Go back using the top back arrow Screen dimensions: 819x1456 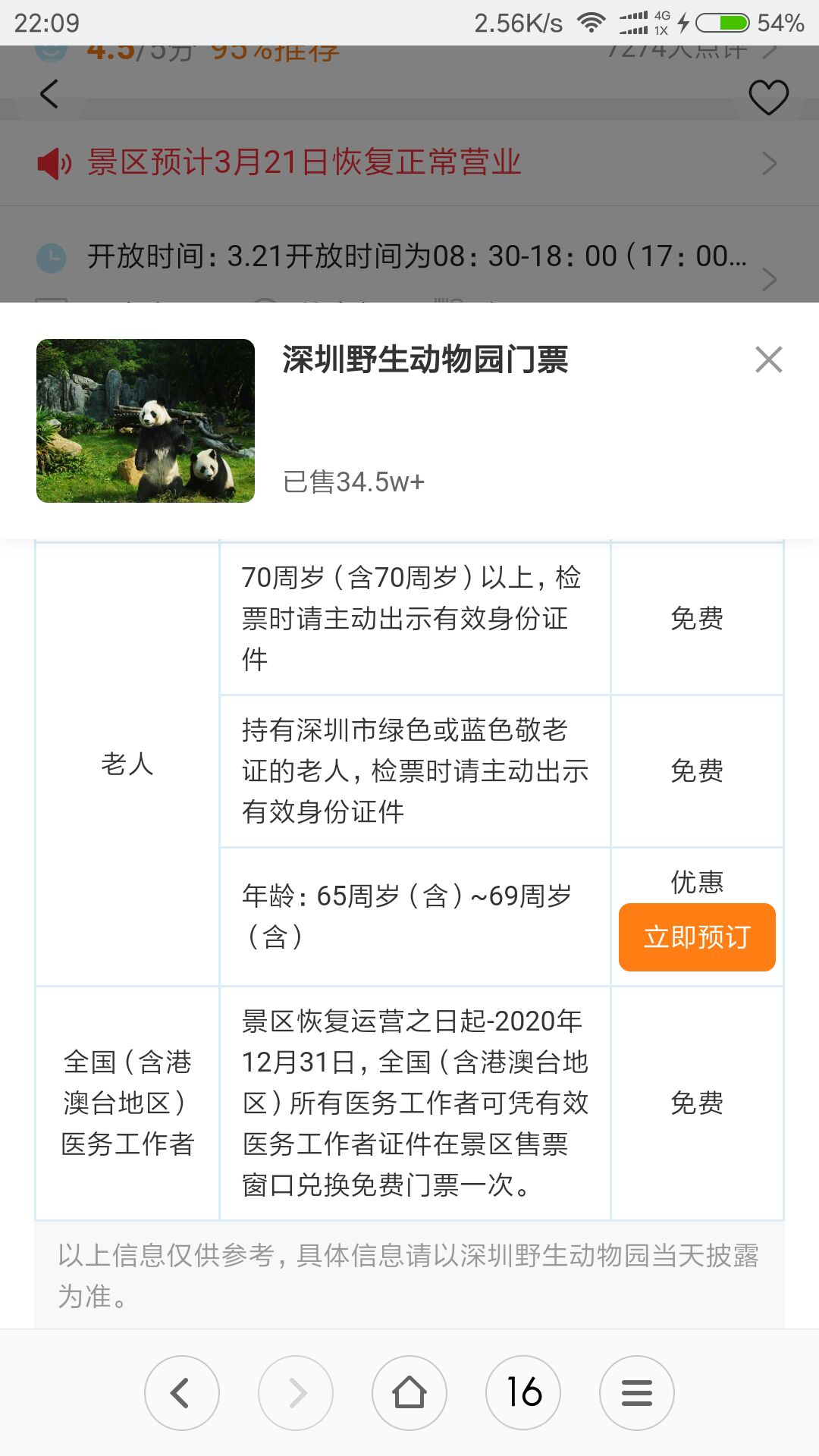49,94
